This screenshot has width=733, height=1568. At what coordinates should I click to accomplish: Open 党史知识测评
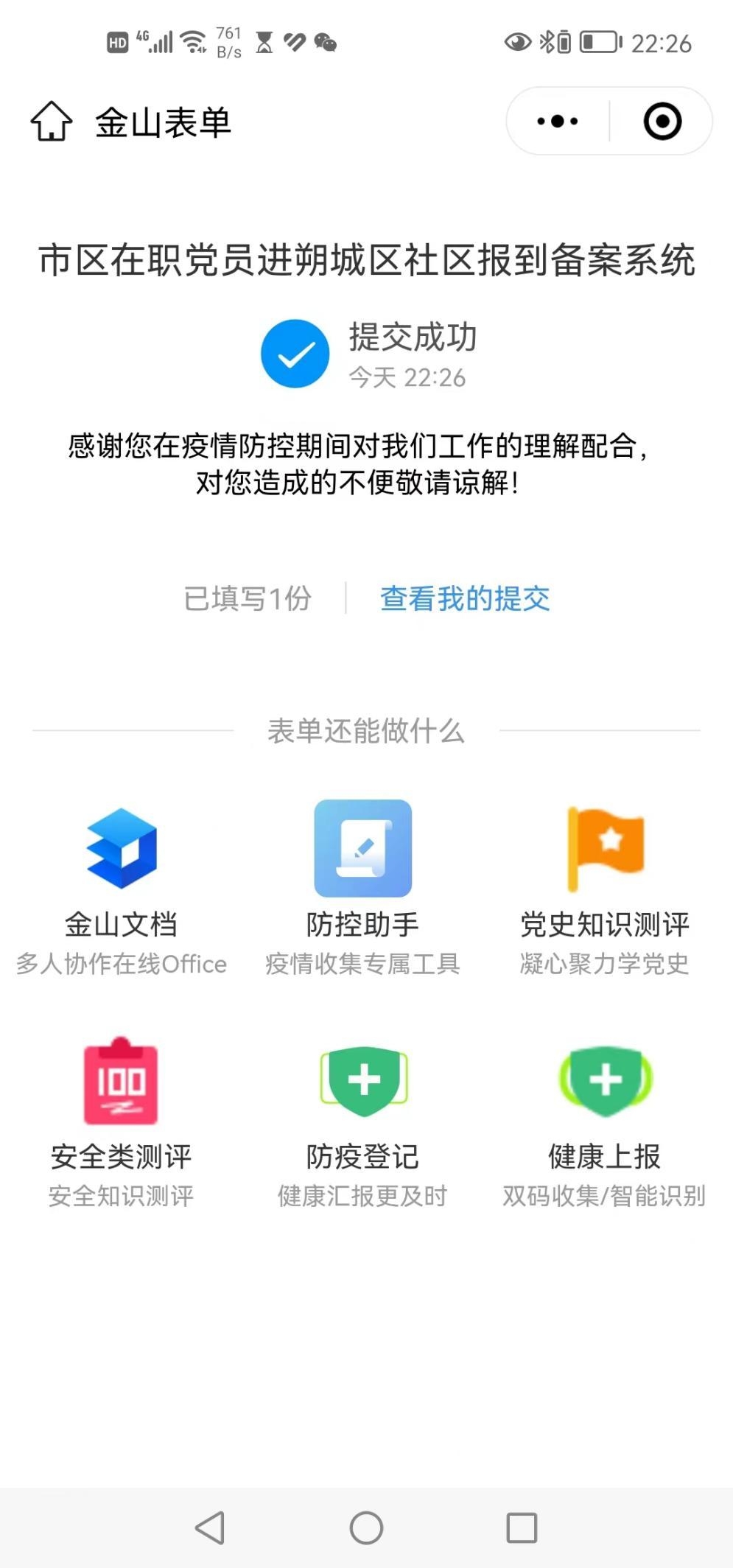[604, 889]
